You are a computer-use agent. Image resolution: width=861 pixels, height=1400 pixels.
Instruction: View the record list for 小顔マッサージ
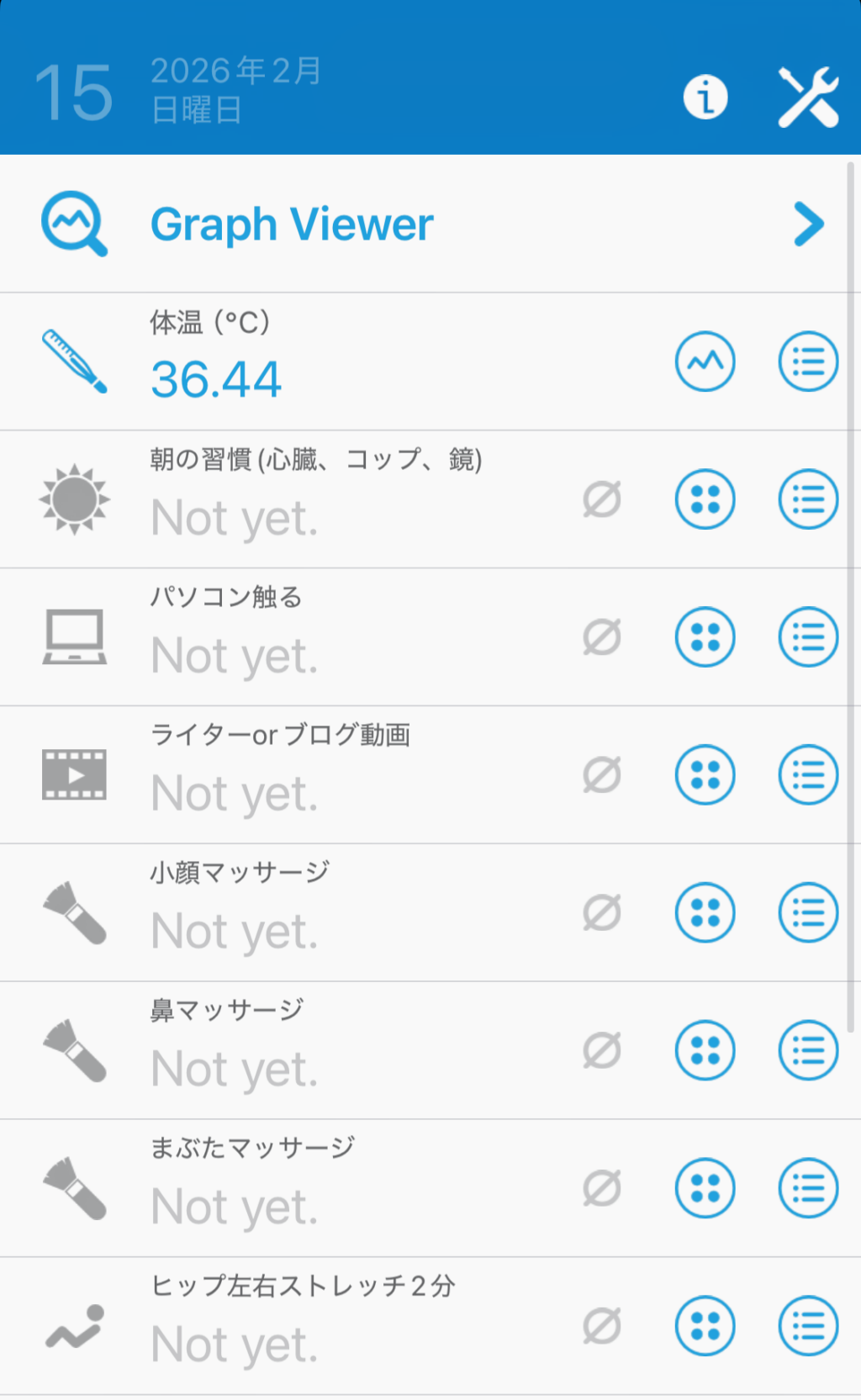pos(808,912)
